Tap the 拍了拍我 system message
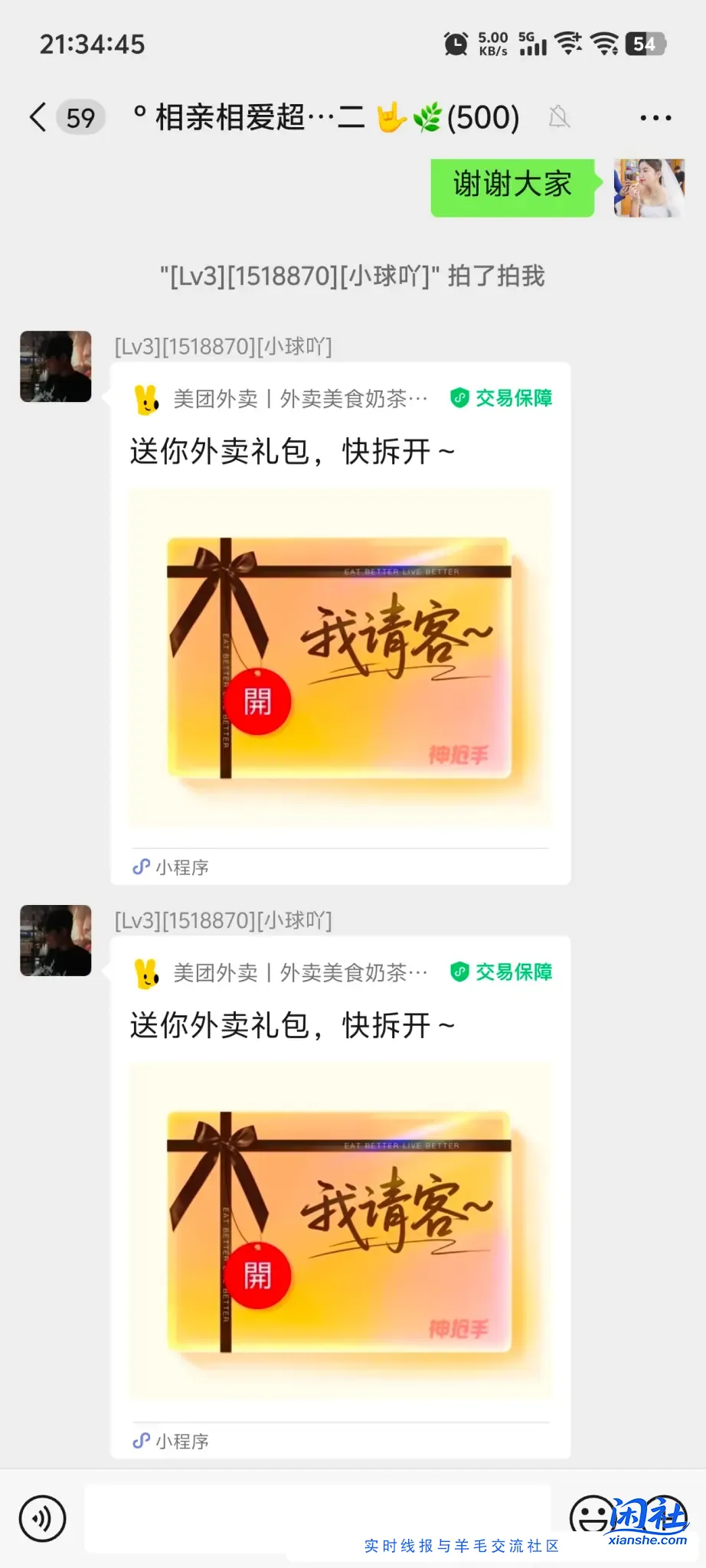The height and width of the screenshot is (1568, 706). tap(352, 276)
